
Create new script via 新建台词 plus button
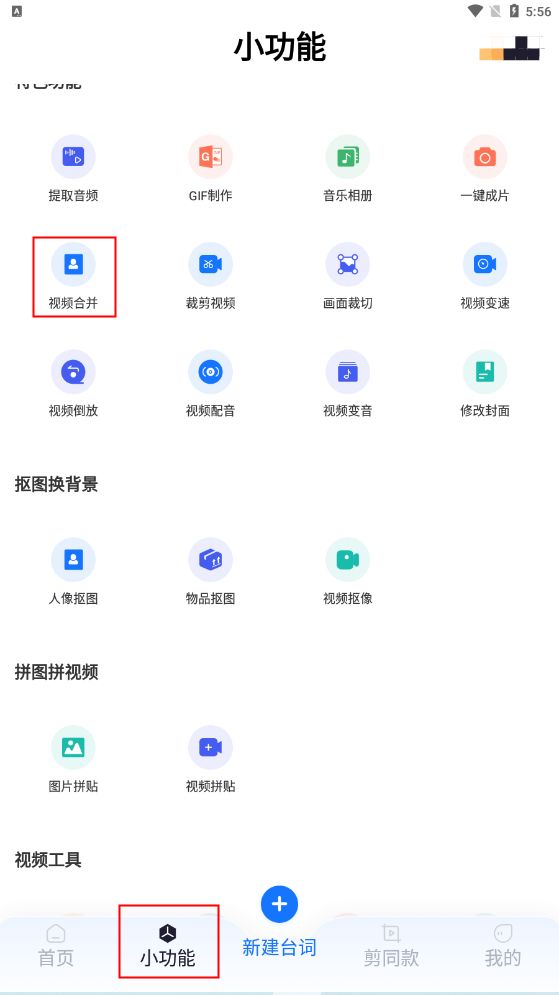tap(279, 904)
